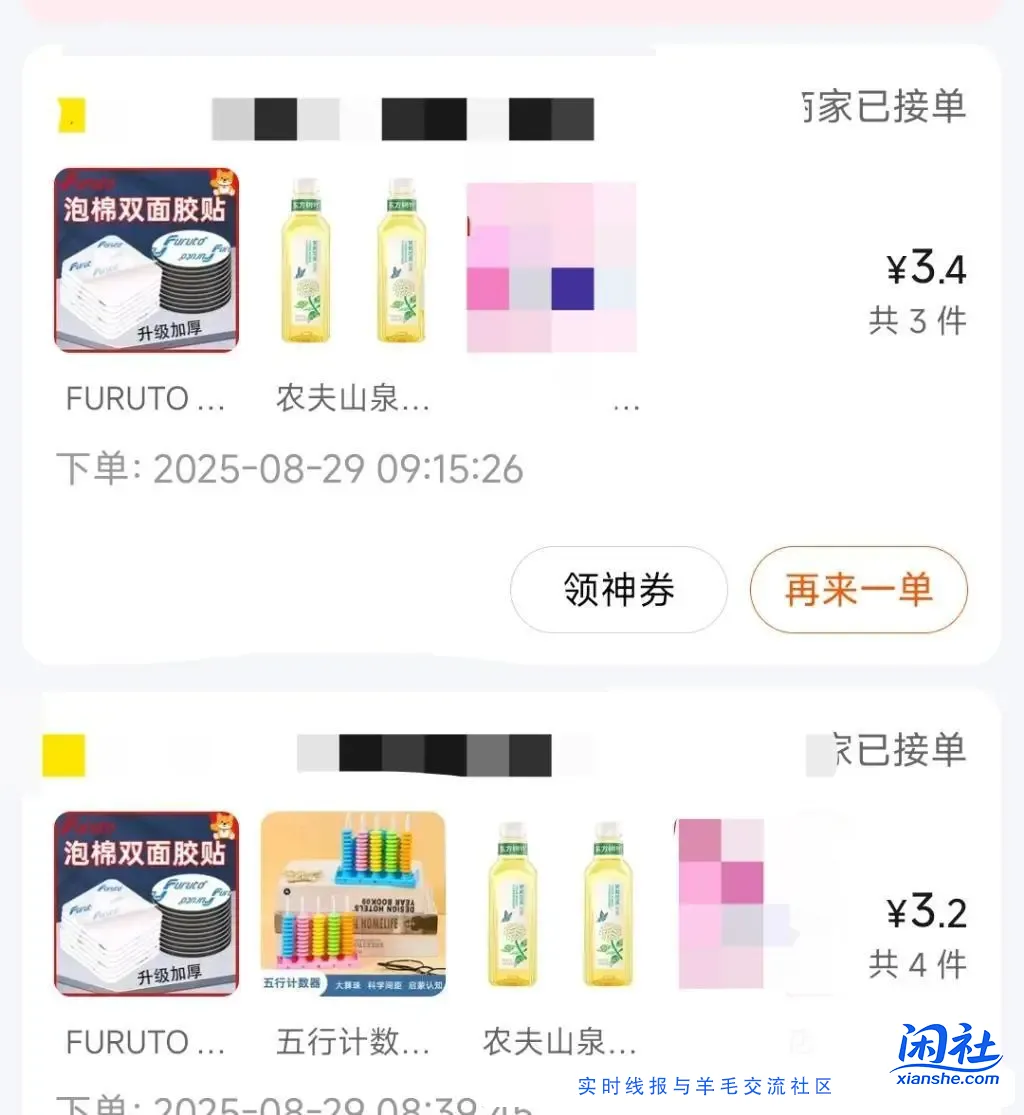Open the blurred pink product thumbnail in first order
This screenshot has height=1115, width=1024.
click(x=552, y=265)
